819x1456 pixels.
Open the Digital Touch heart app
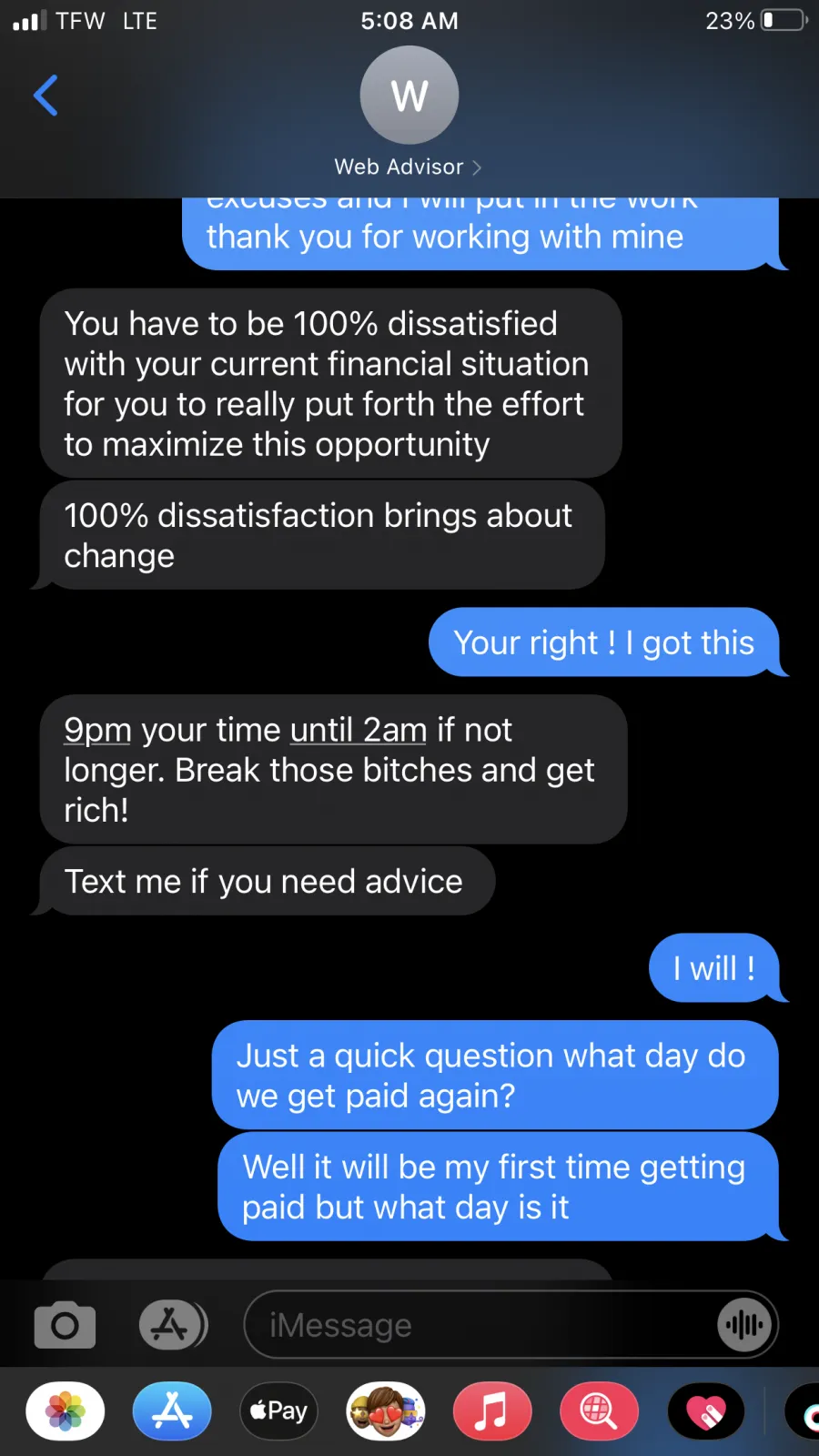point(706,1411)
